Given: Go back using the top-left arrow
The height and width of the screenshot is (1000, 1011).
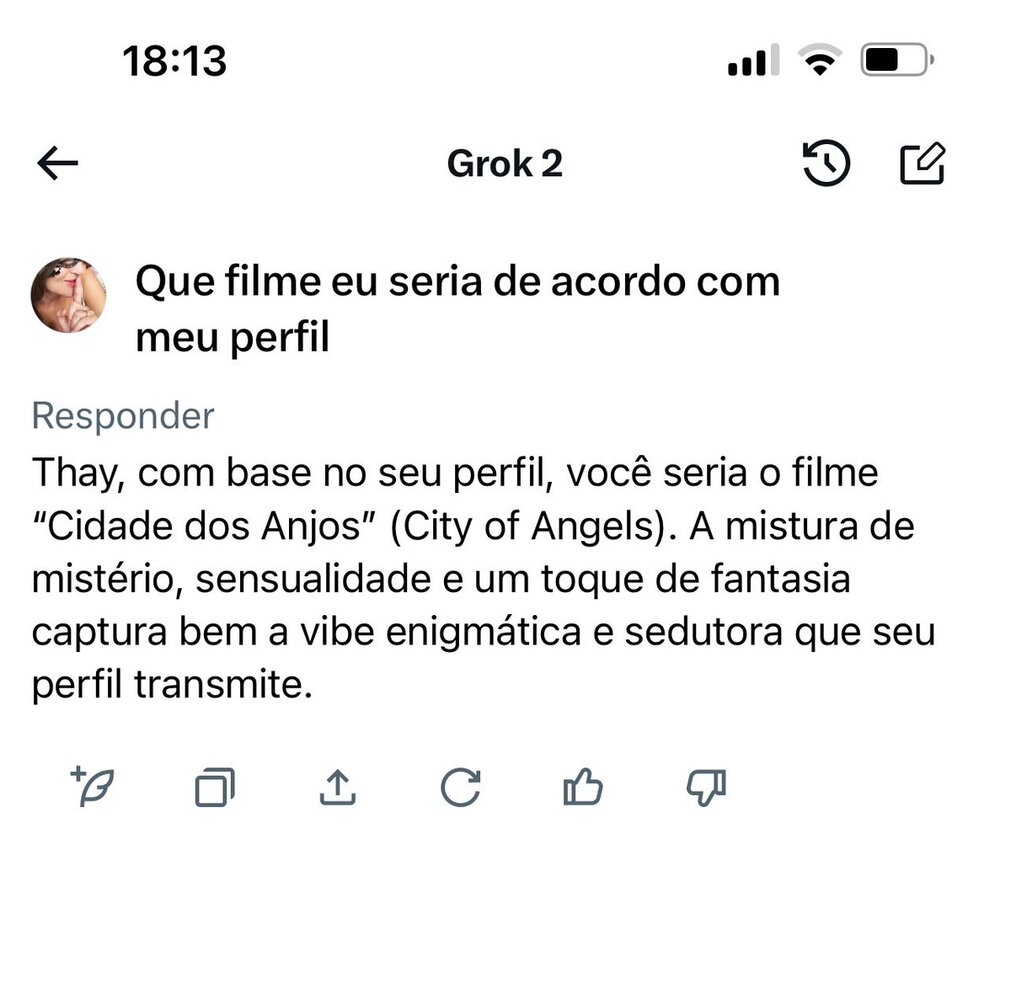Looking at the screenshot, I should point(57,164).
